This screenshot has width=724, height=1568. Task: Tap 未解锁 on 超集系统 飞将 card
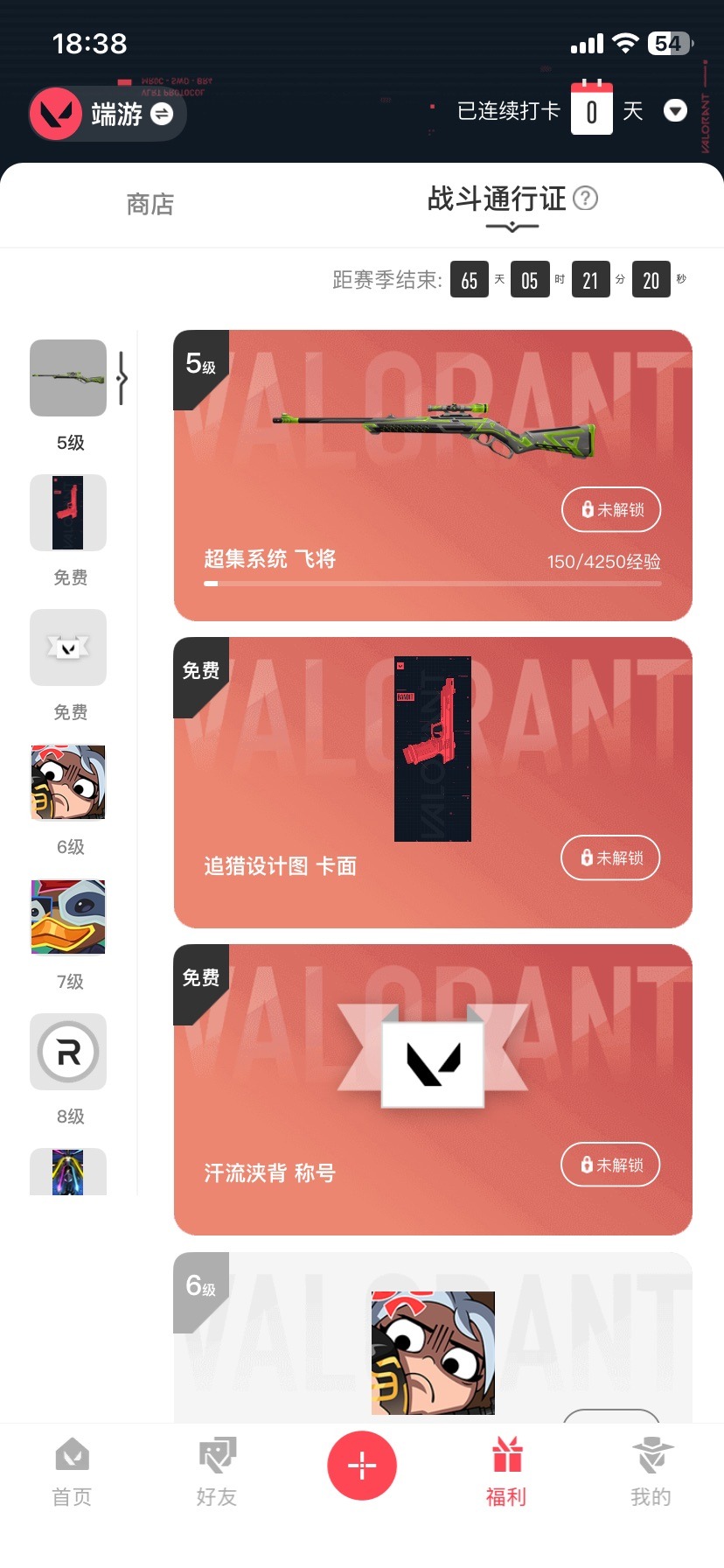611,509
